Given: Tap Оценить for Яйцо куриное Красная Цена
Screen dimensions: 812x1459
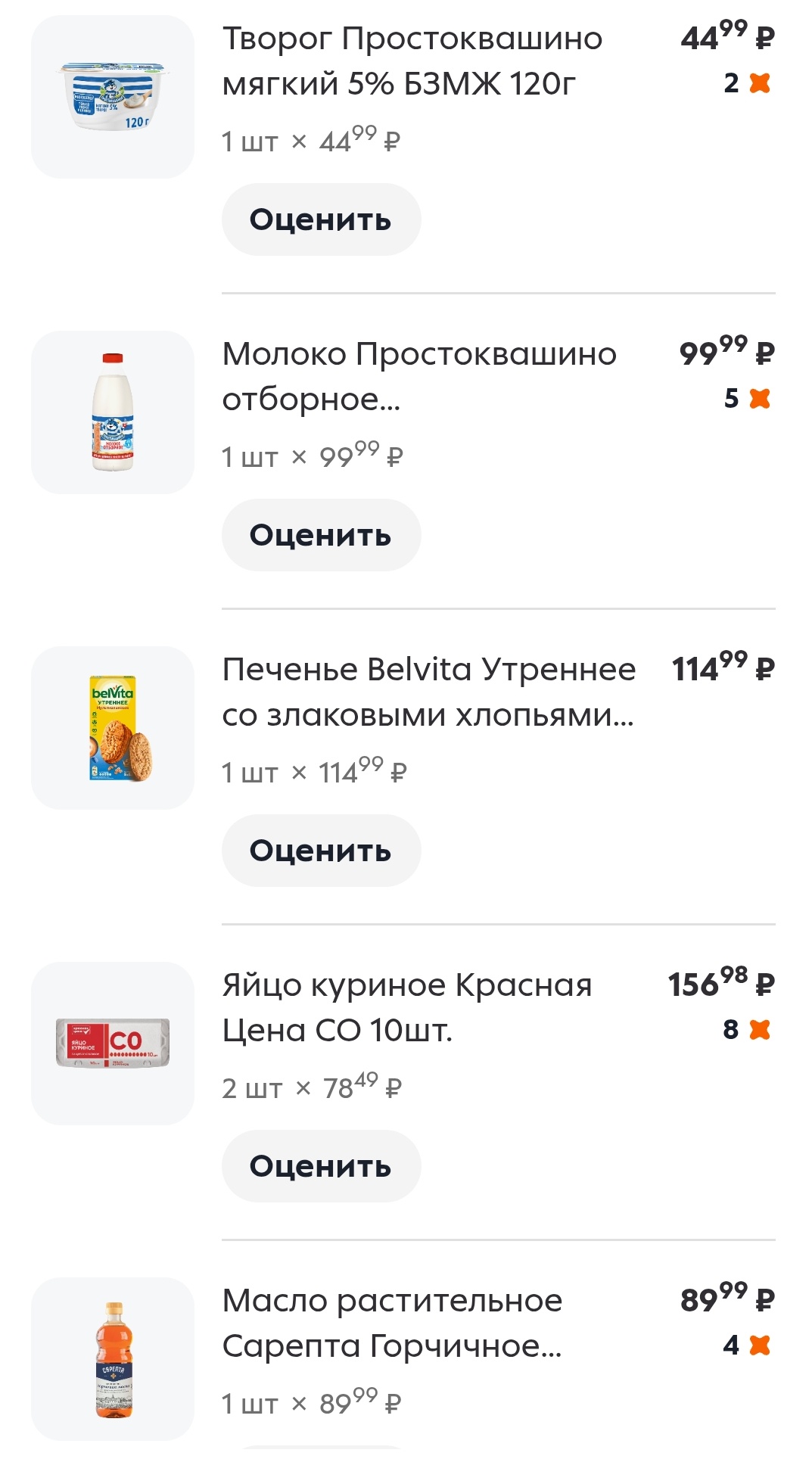Looking at the screenshot, I should (321, 1166).
